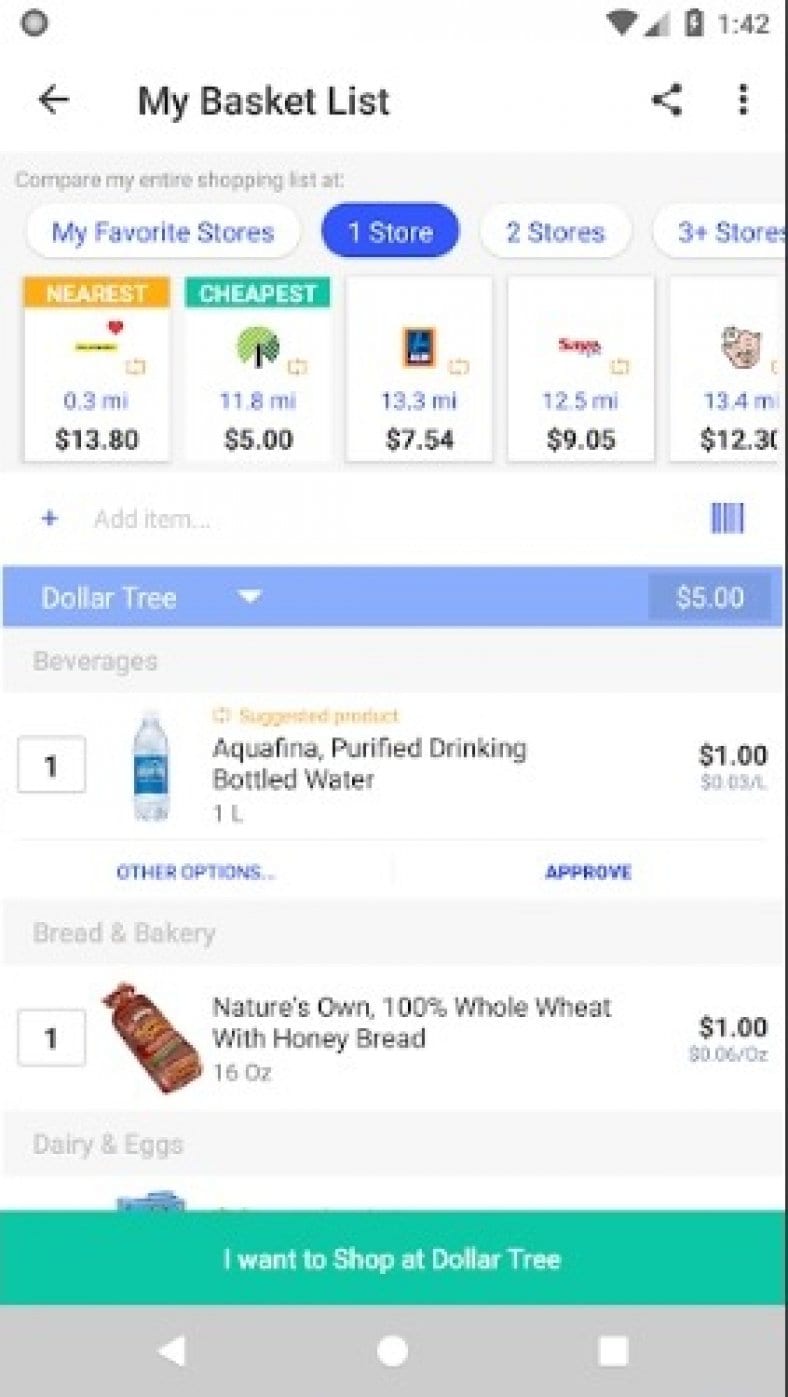This screenshot has width=788, height=1397.
Task: Switch to comparing 2 Stores
Action: click(x=556, y=231)
